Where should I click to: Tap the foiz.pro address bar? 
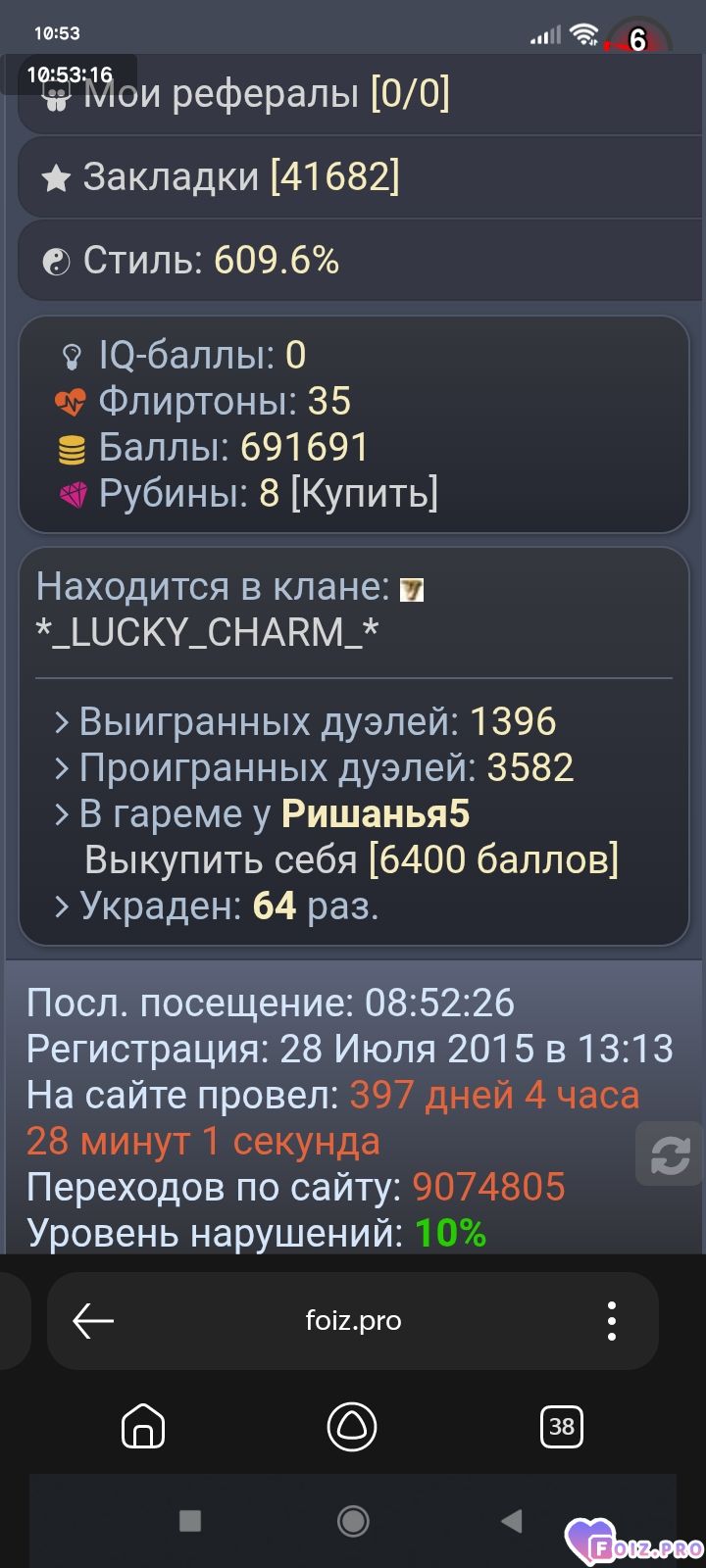[353, 1321]
